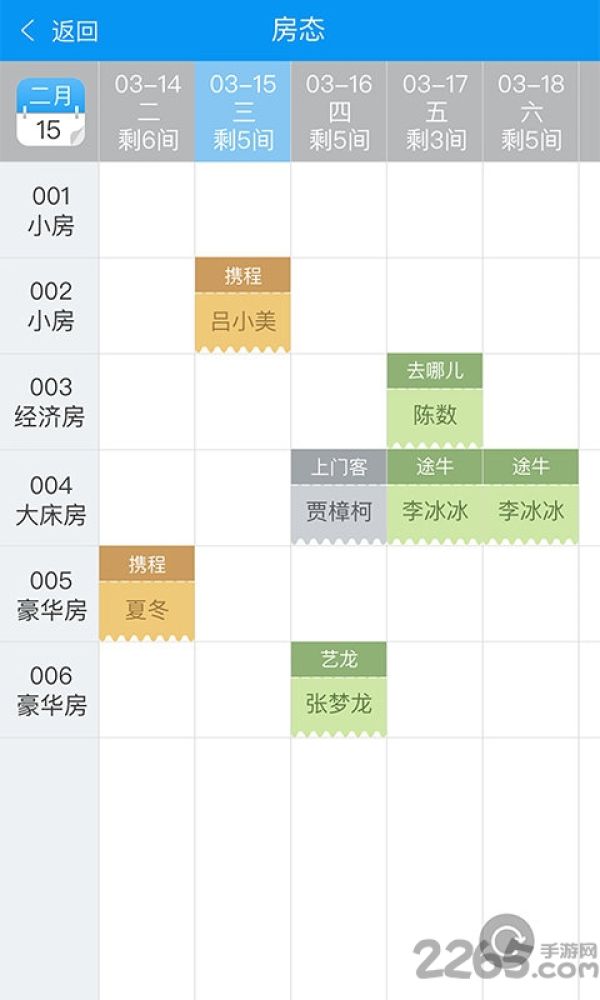The height and width of the screenshot is (1000, 600).
Task: Pick the 03-18 date column
Action: (x=531, y=112)
